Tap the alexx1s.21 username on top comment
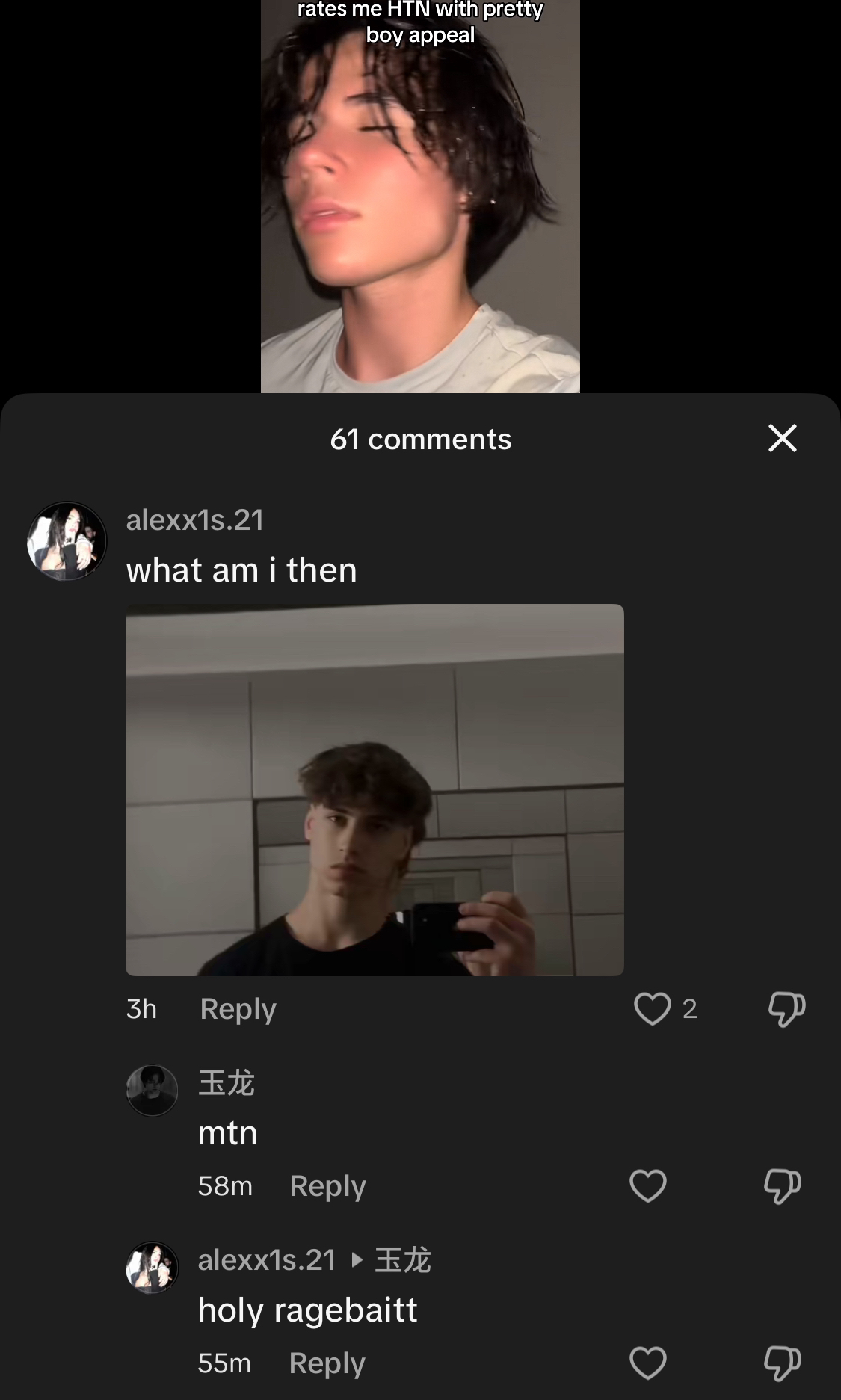Image resolution: width=841 pixels, height=1400 pixels. [195, 520]
